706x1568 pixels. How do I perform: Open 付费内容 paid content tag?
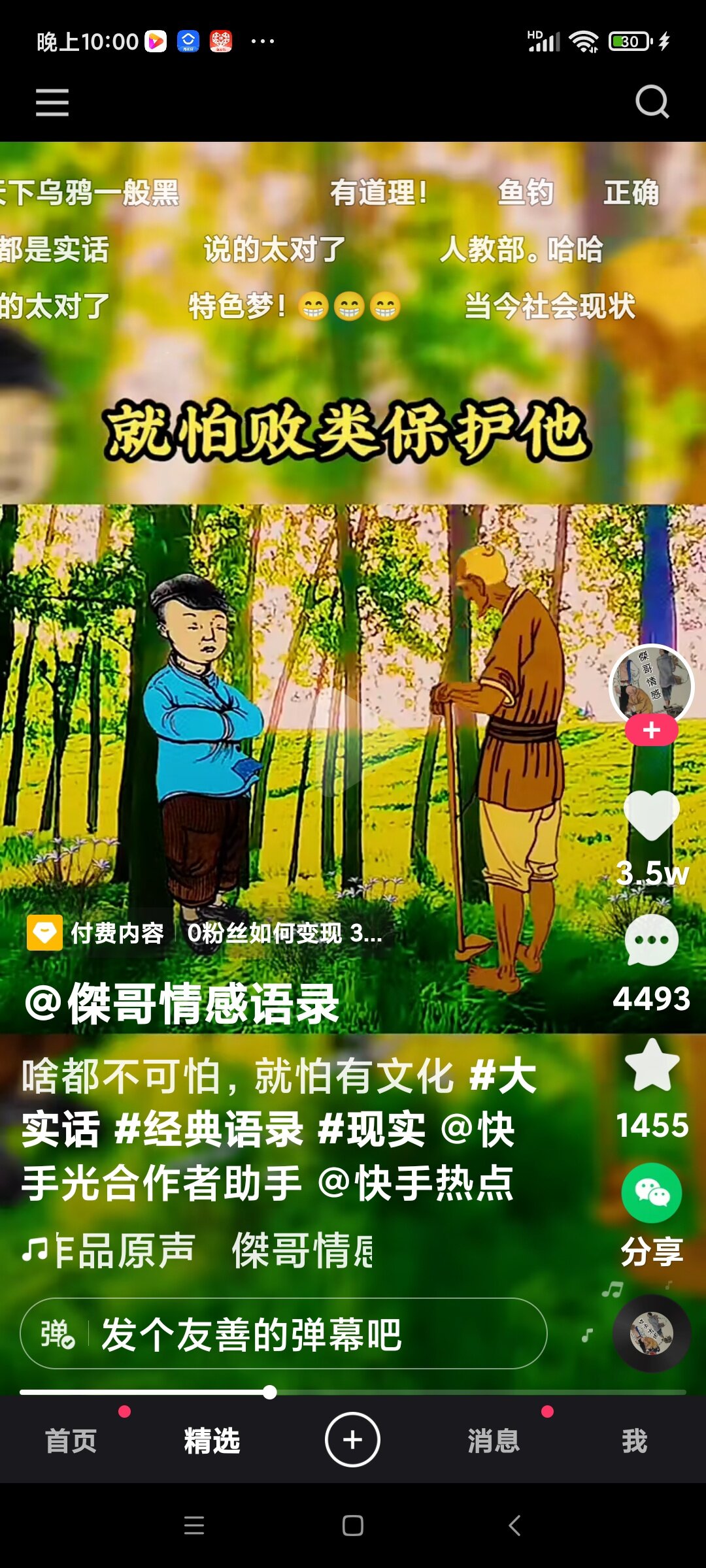coord(98,933)
